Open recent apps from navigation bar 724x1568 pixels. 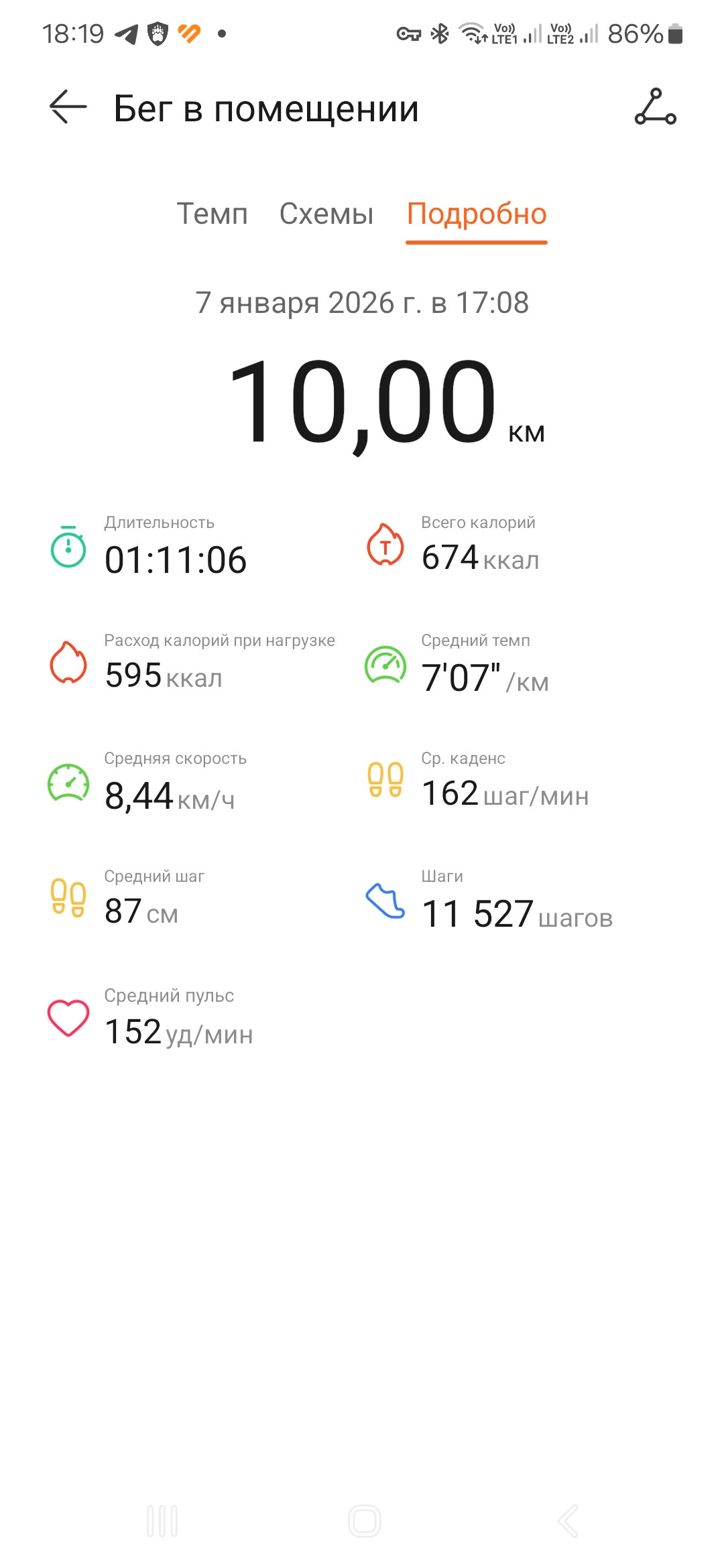162,1520
